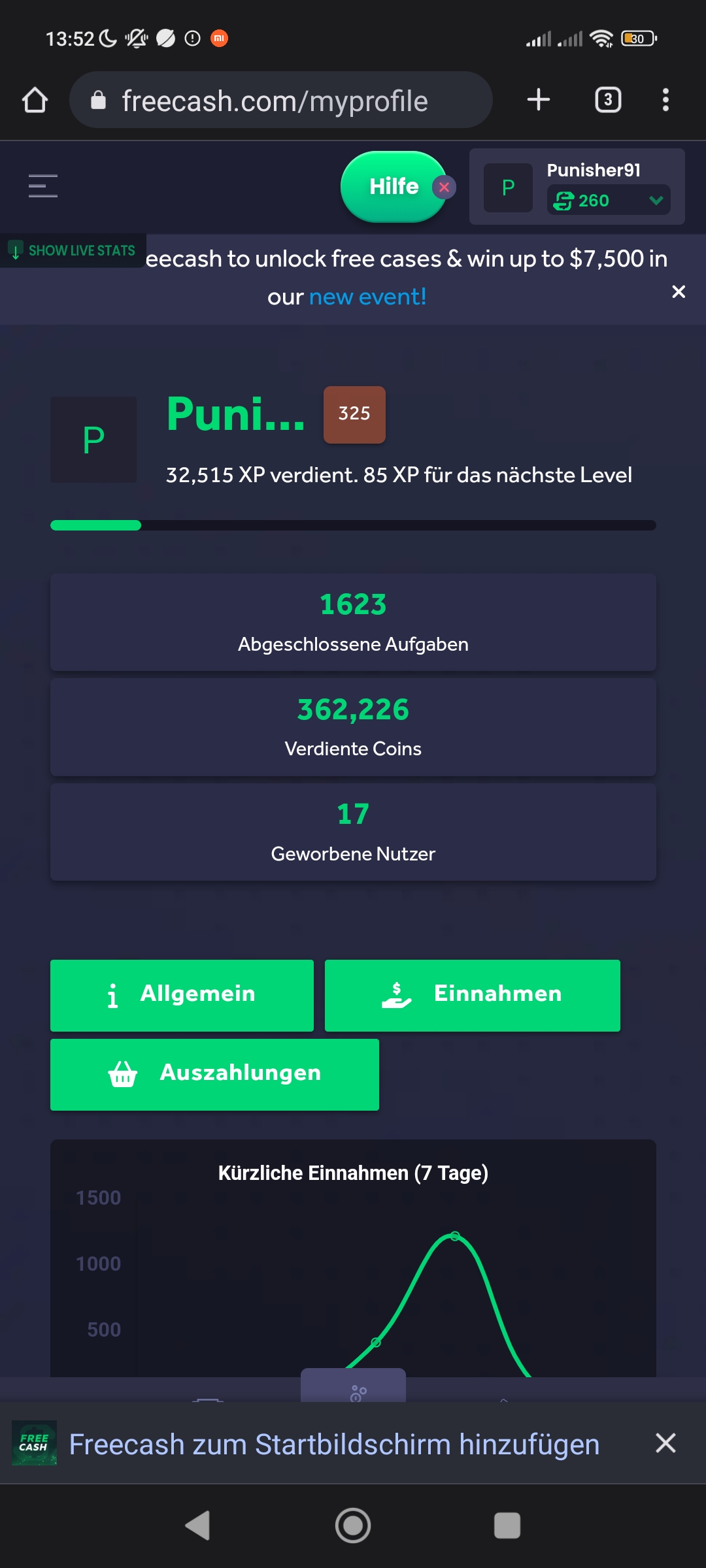Show live stats panel

73,251
